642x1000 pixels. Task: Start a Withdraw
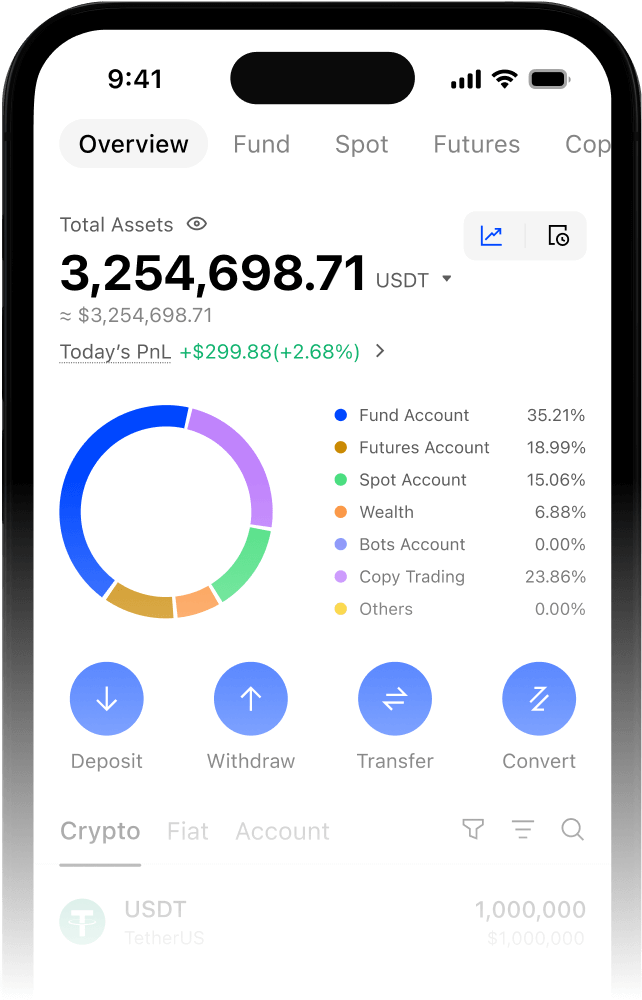click(251, 699)
